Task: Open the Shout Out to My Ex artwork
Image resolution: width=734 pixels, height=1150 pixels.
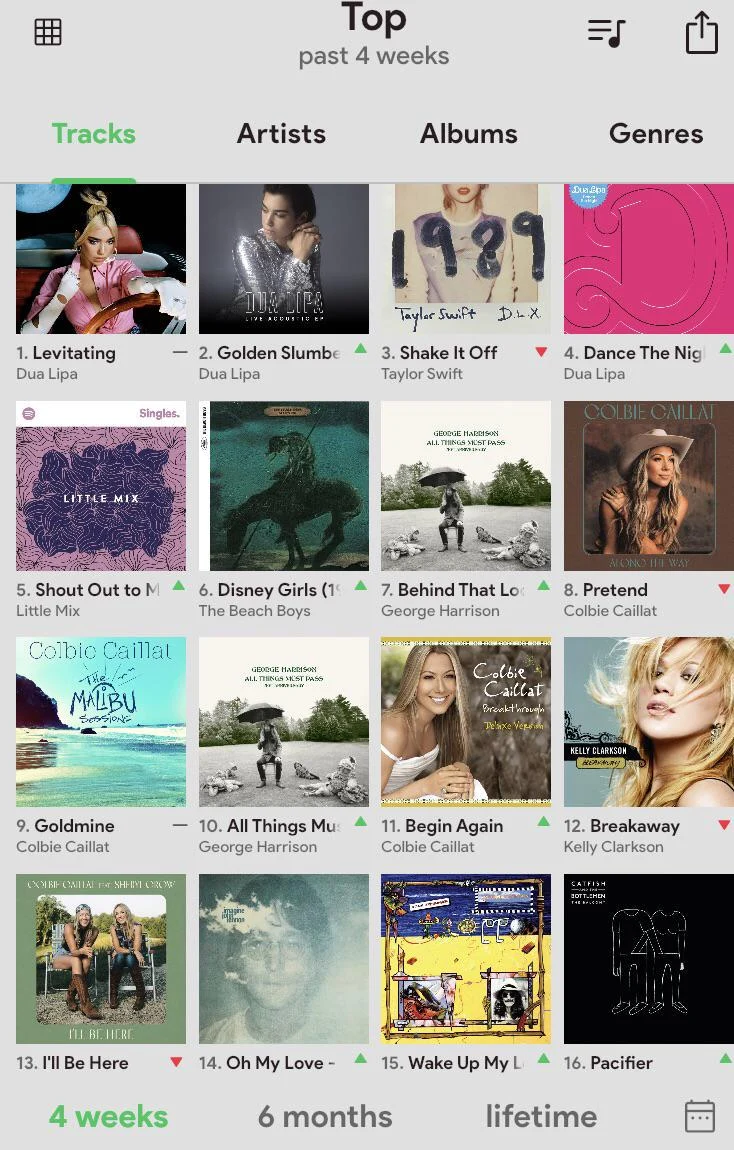Action: click(x=100, y=485)
